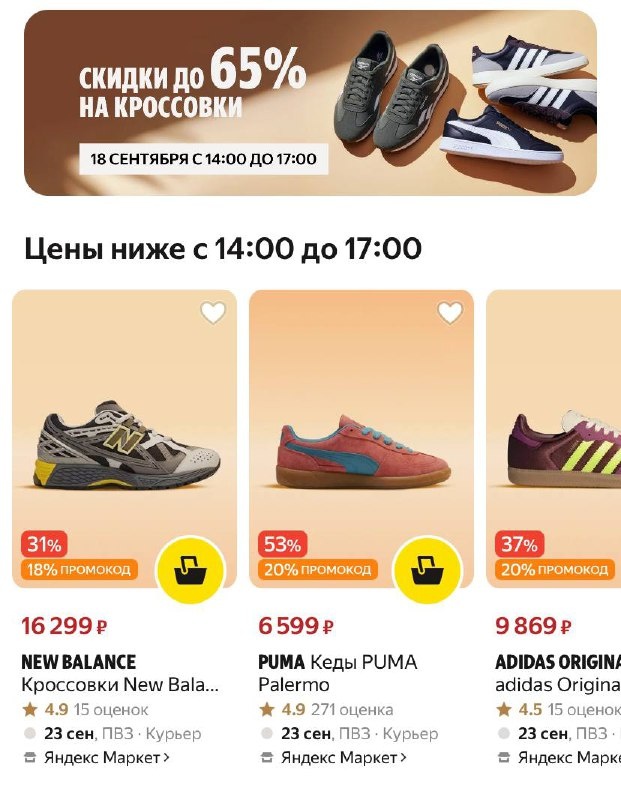
Task: Open Яндекс Маркет seller link under PUMA Palermo
Action: click(342, 758)
